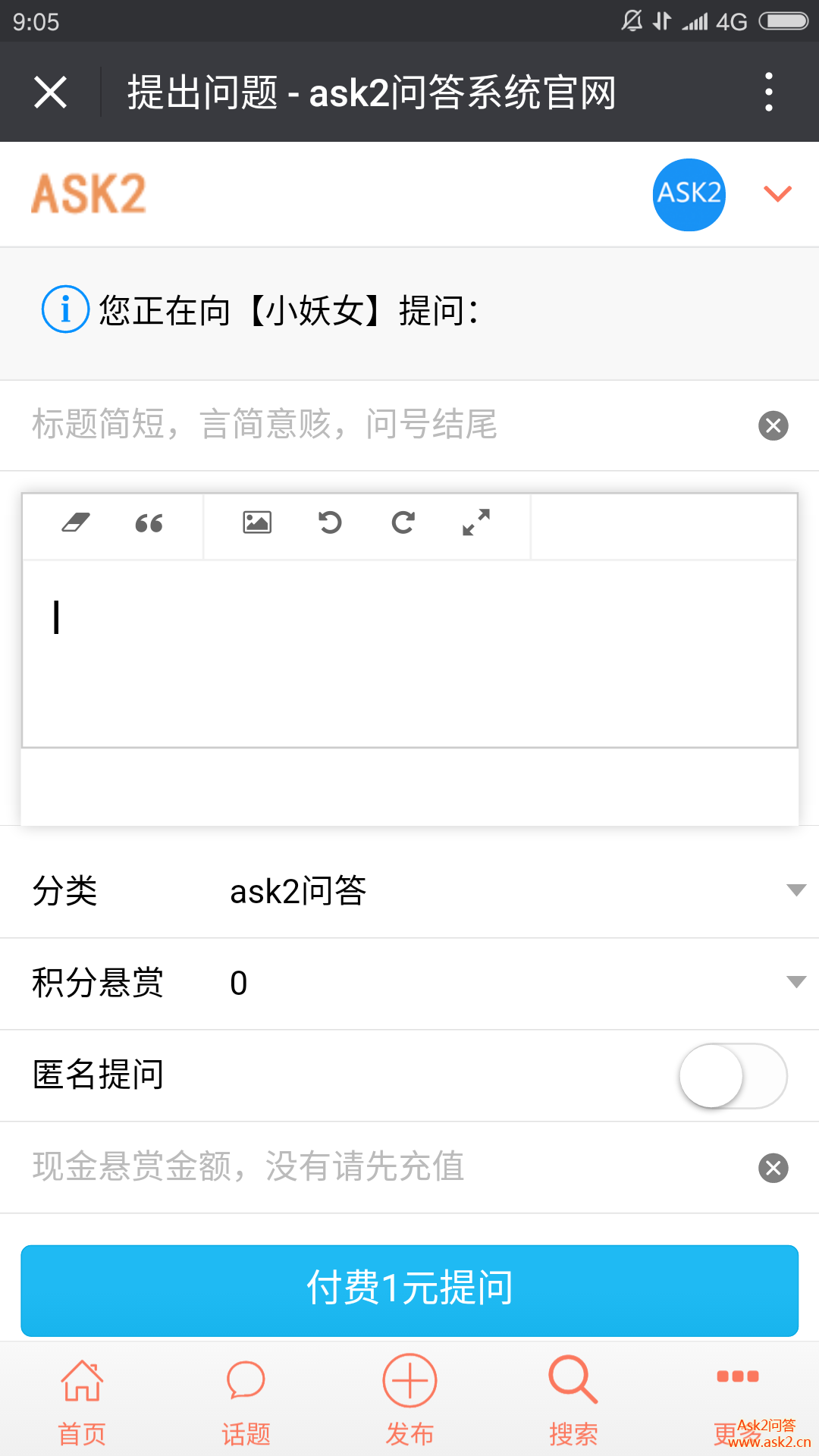Open the 积分悬赏 points dropdown

508,984
